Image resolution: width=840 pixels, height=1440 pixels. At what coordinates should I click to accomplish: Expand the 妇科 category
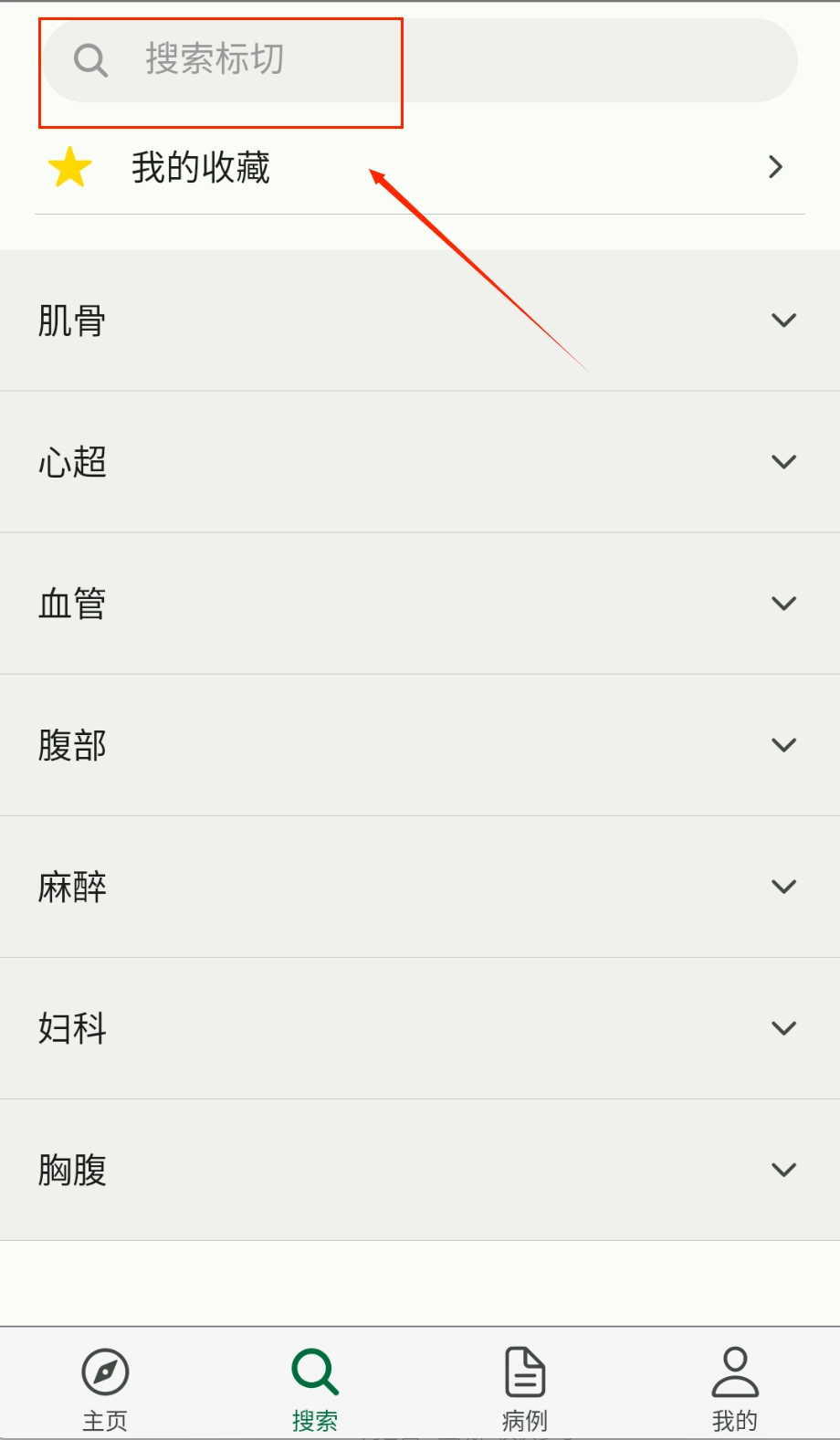[x=420, y=1028]
